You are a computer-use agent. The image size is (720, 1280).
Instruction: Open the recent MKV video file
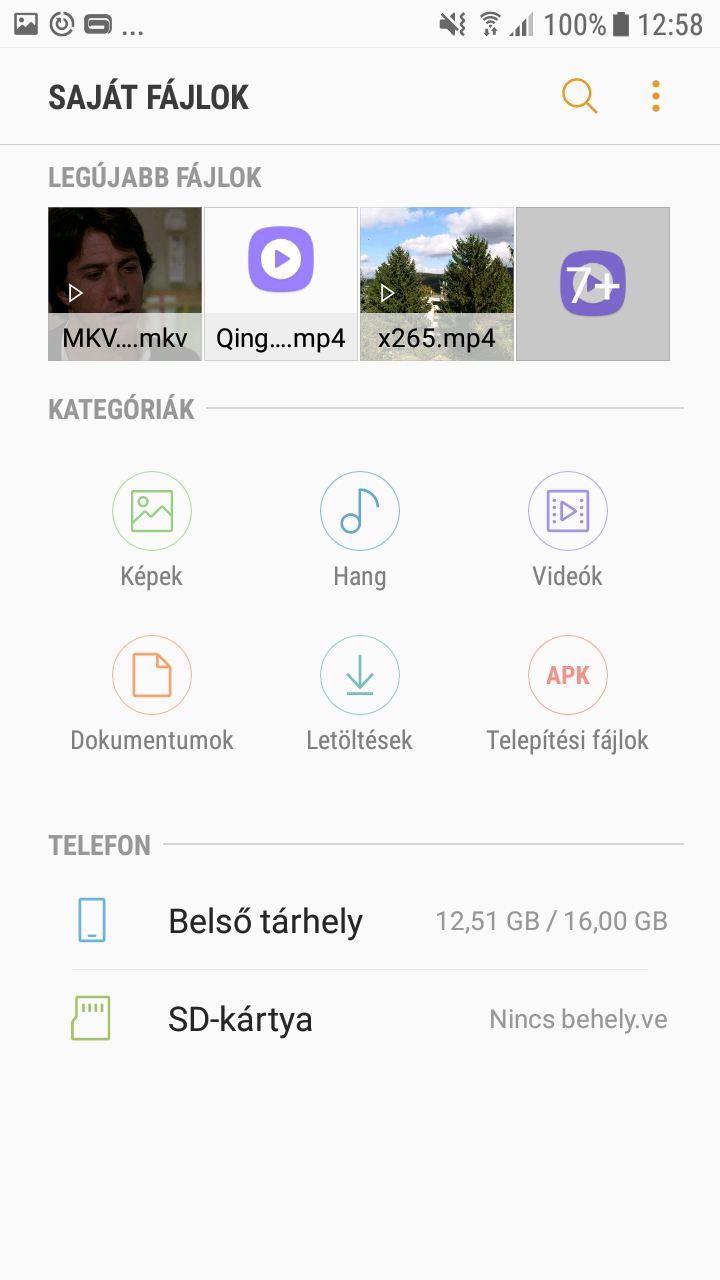[x=125, y=284]
